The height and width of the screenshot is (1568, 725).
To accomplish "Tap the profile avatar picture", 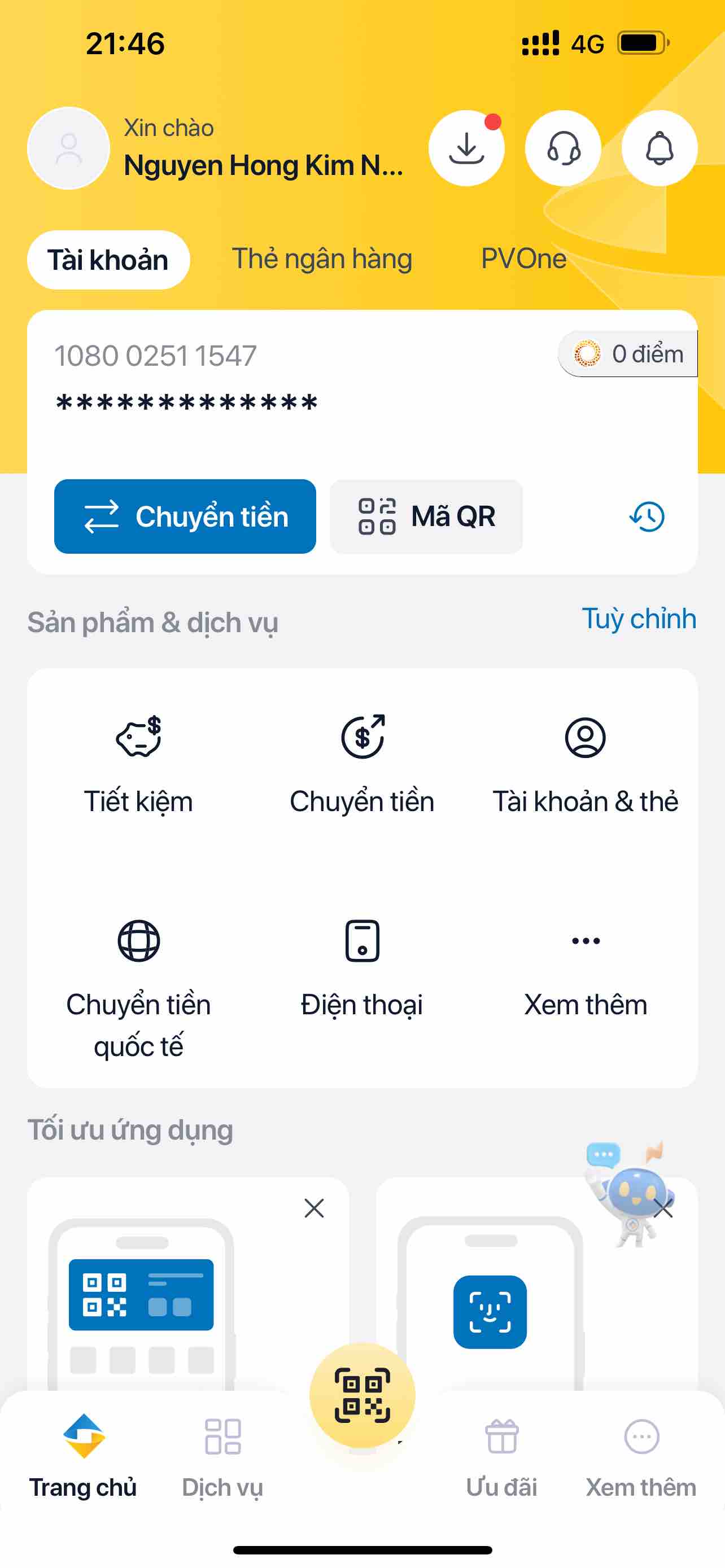I will pyautogui.click(x=69, y=148).
